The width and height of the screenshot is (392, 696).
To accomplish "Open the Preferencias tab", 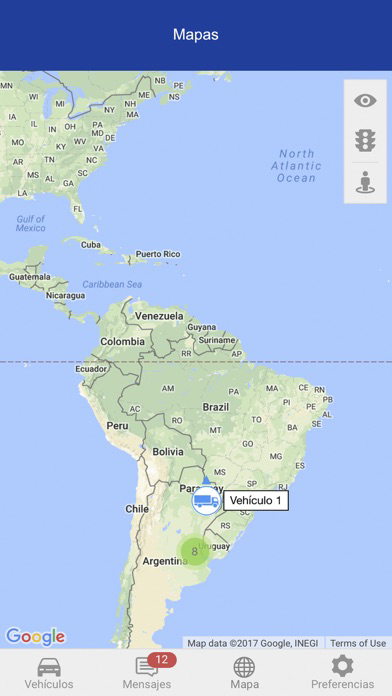I will (342, 673).
